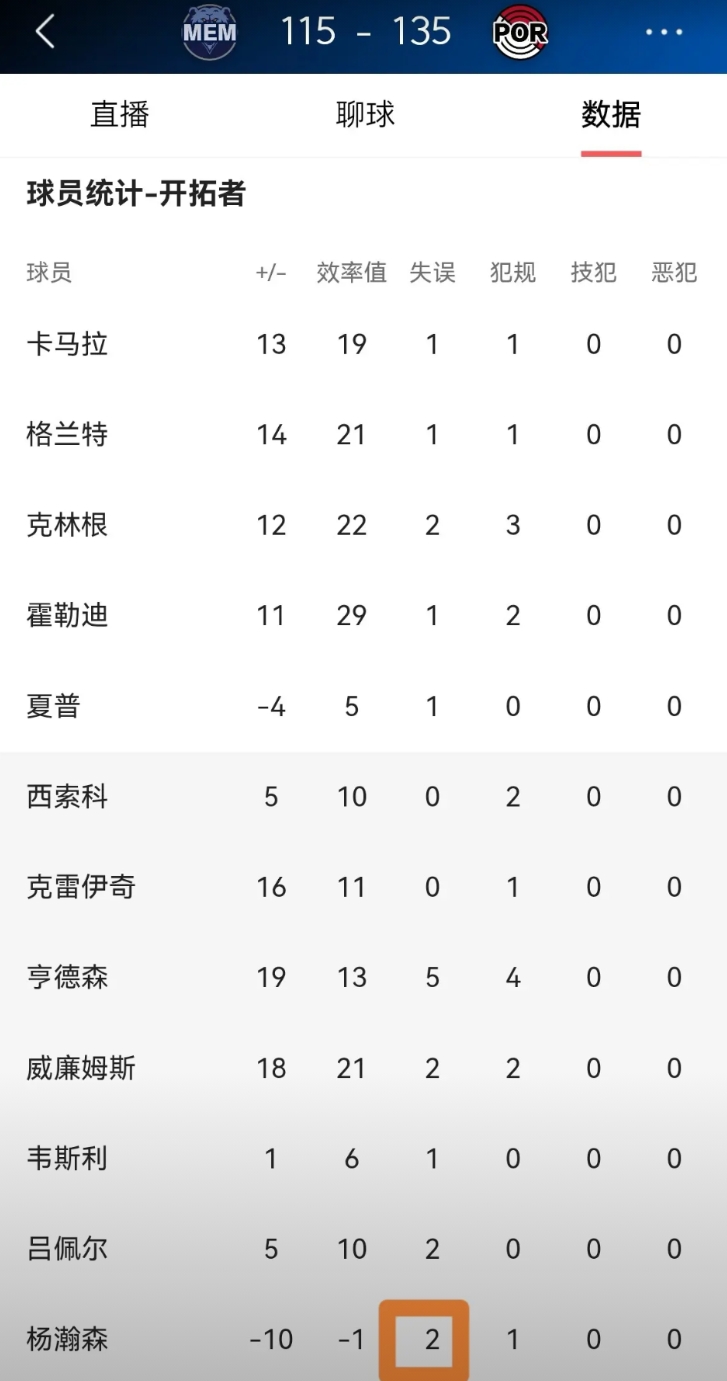Image resolution: width=727 pixels, height=1381 pixels.
Task: Go back using the top-left arrow
Action: (44, 33)
